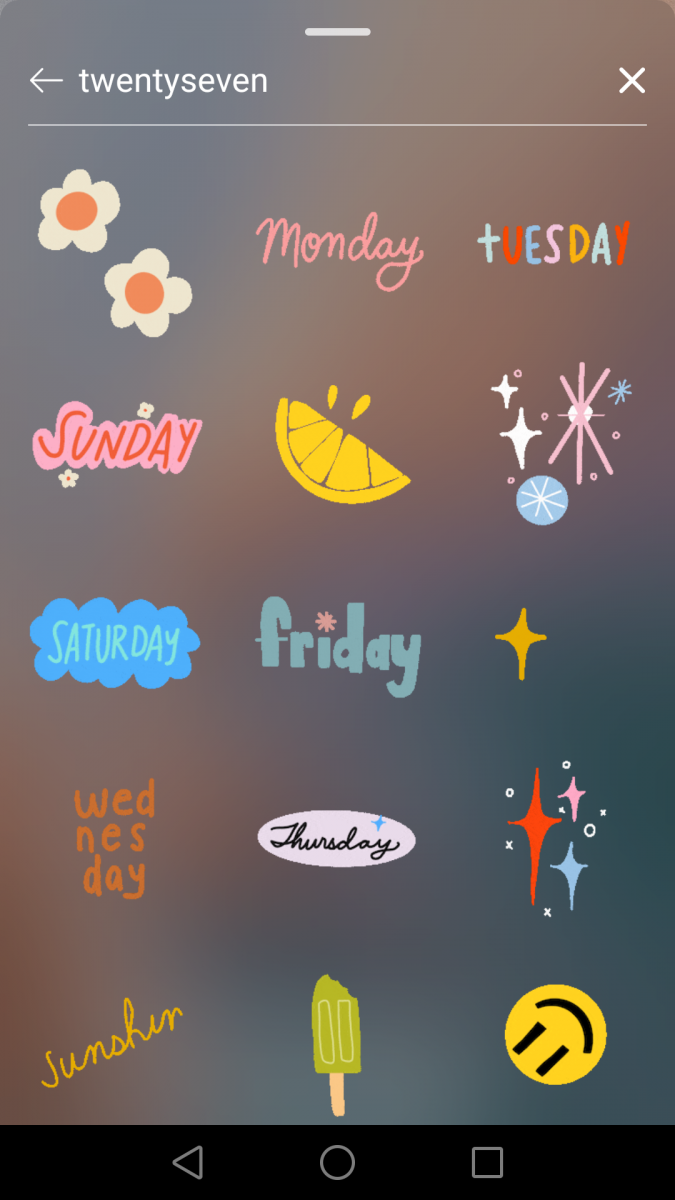The image size is (675, 1200).
Task: Open recent apps from navigation bar
Action: pos(487,1162)
